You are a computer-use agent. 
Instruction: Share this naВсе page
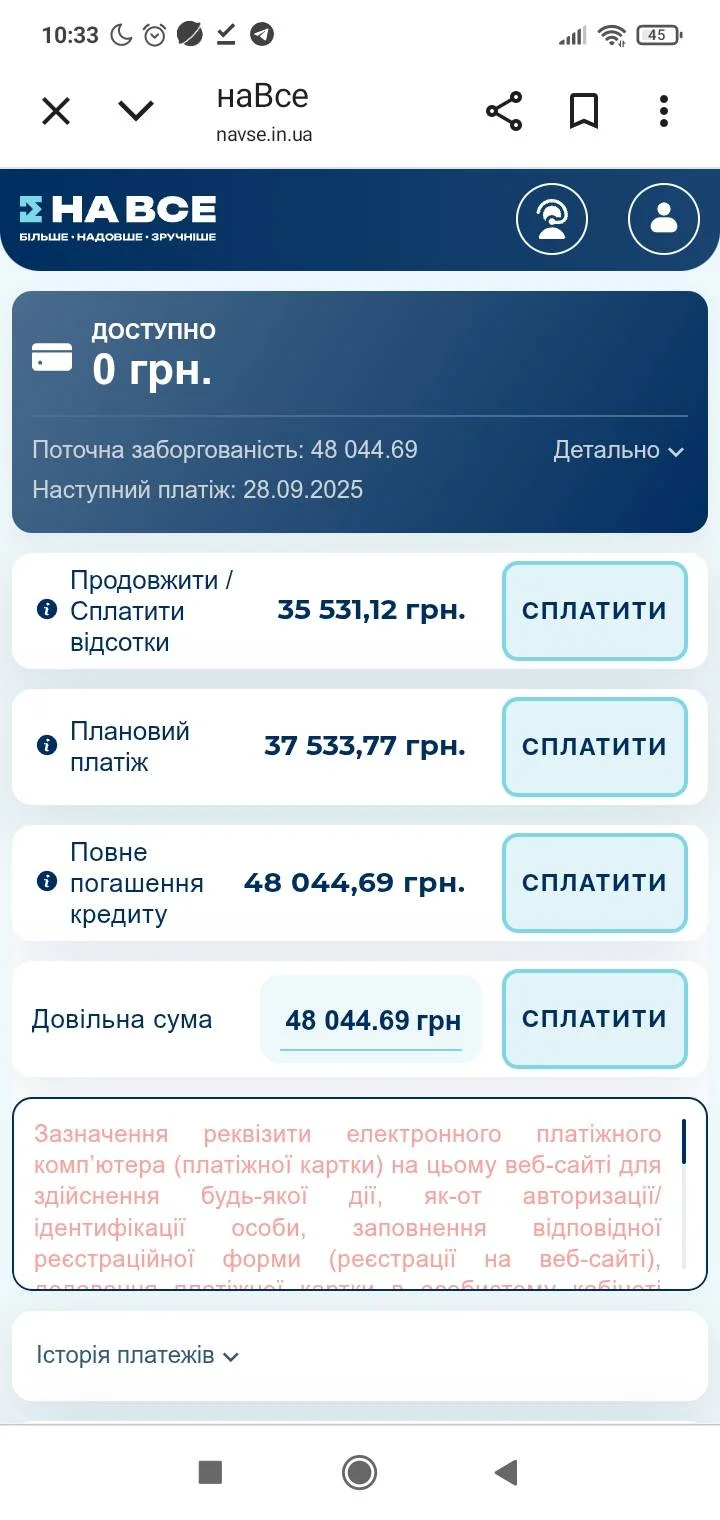tap(504, 111)
